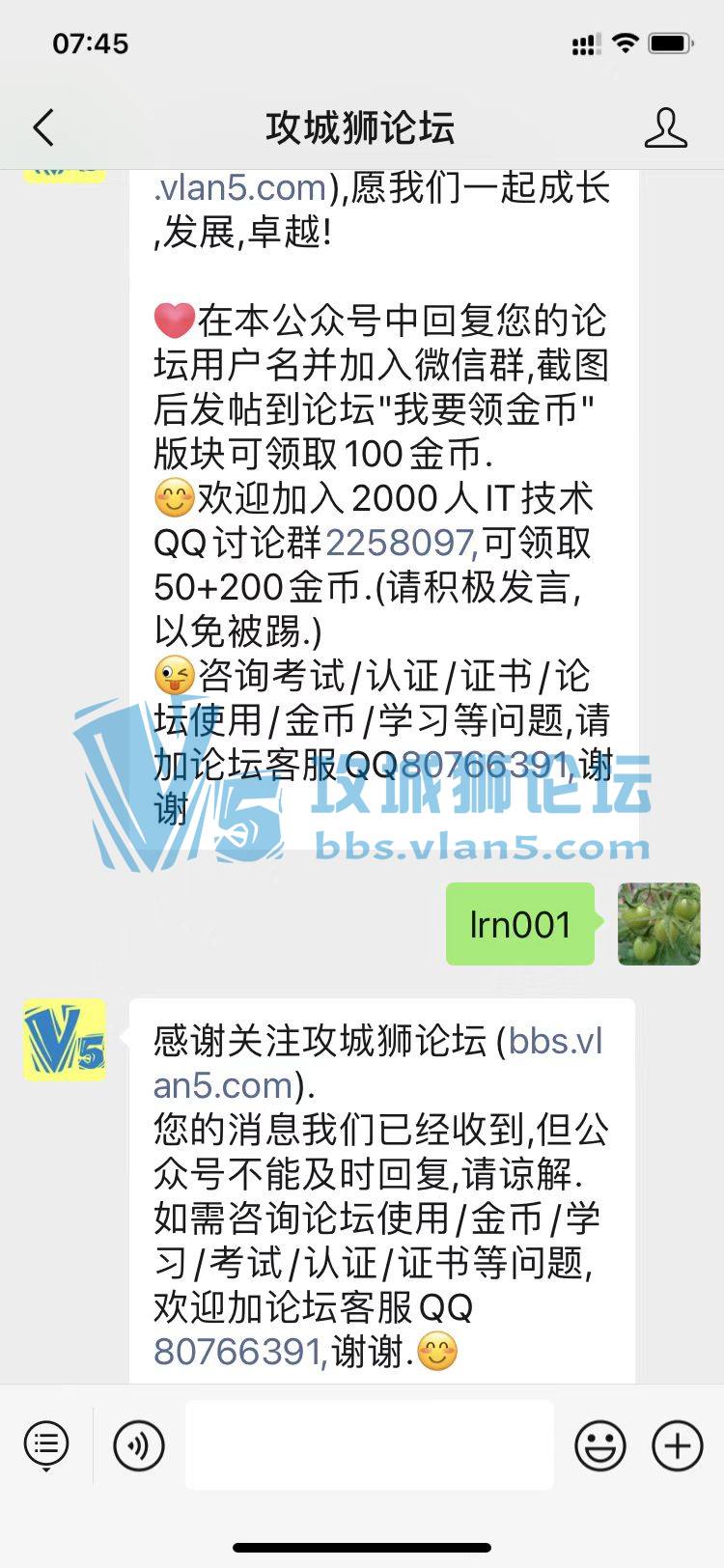View my avatar next to lrn001
The height and width of the screenshot is (1568, 724).
[658, 924]
